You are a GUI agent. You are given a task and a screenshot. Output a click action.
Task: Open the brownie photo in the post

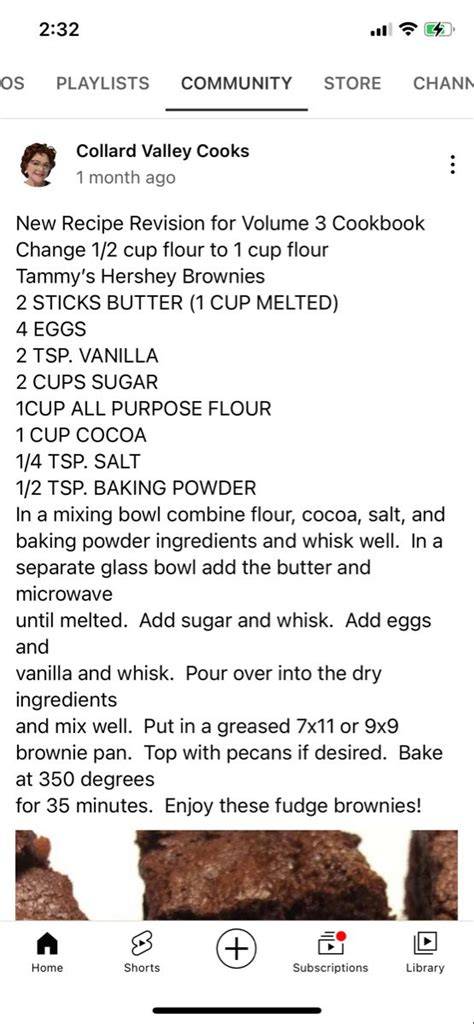click(x=237, y=875)
